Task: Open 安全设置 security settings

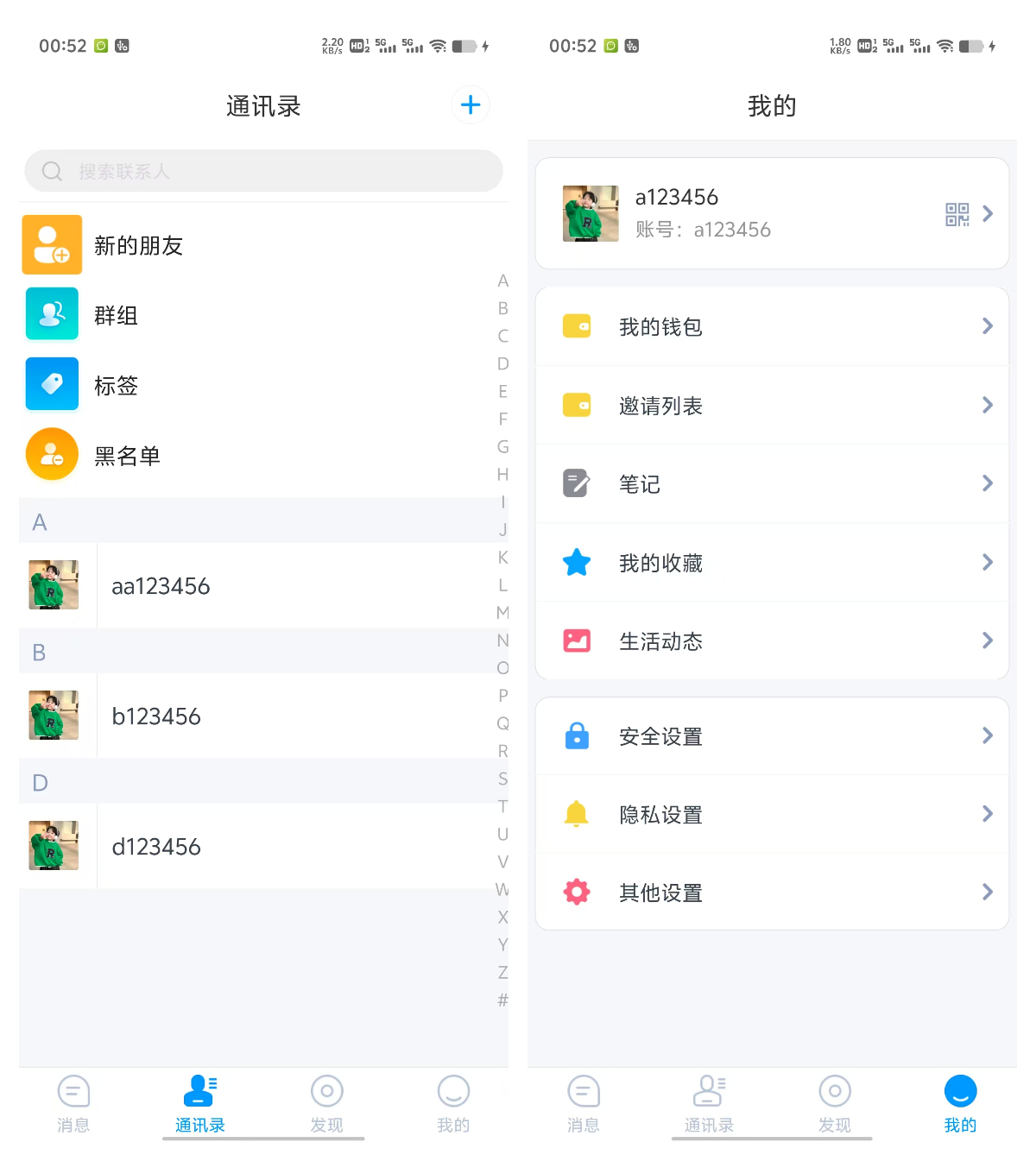Action: [x=772, y=736]
